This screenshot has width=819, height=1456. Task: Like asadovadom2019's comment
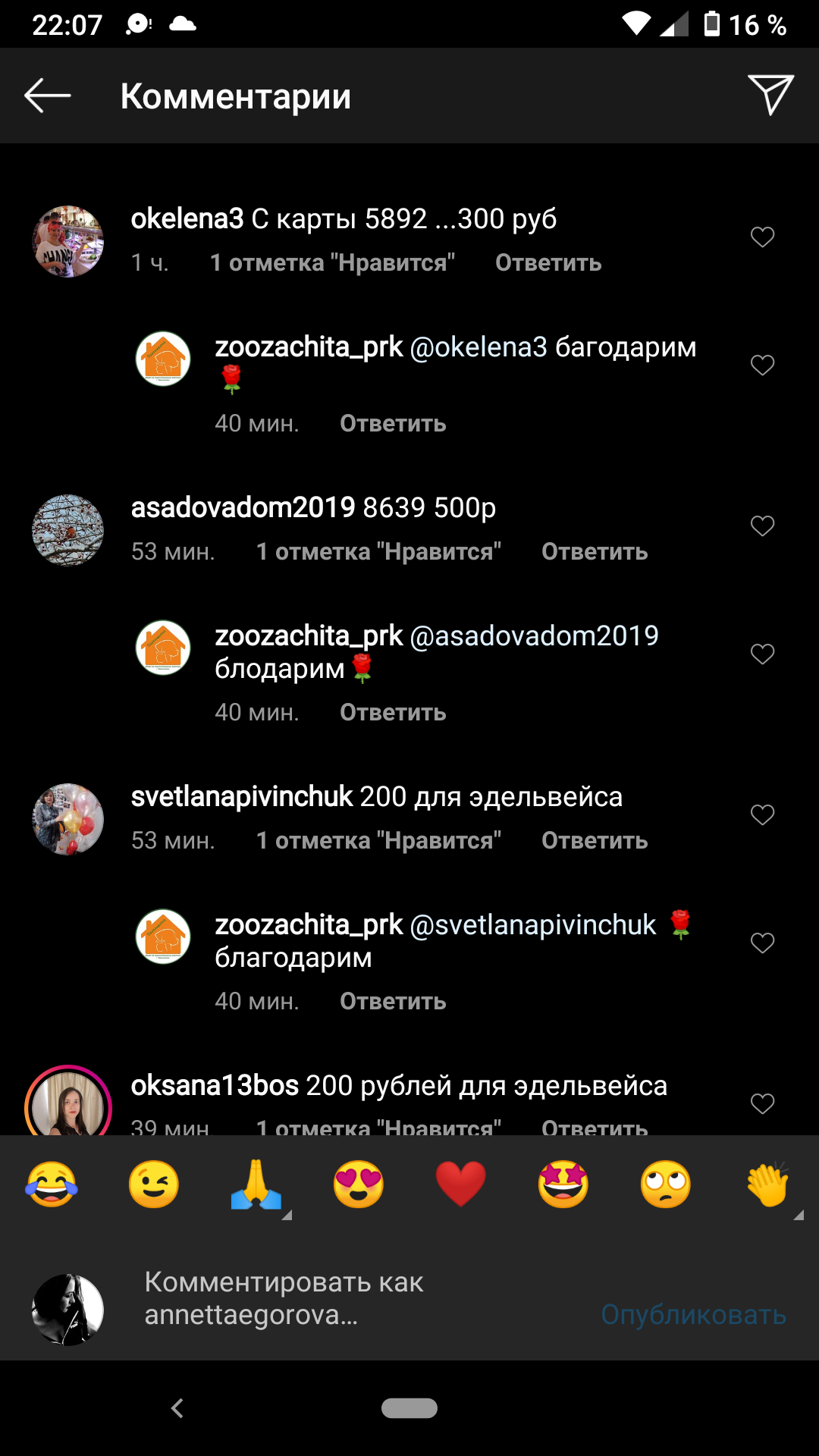[x=762, y=526]
